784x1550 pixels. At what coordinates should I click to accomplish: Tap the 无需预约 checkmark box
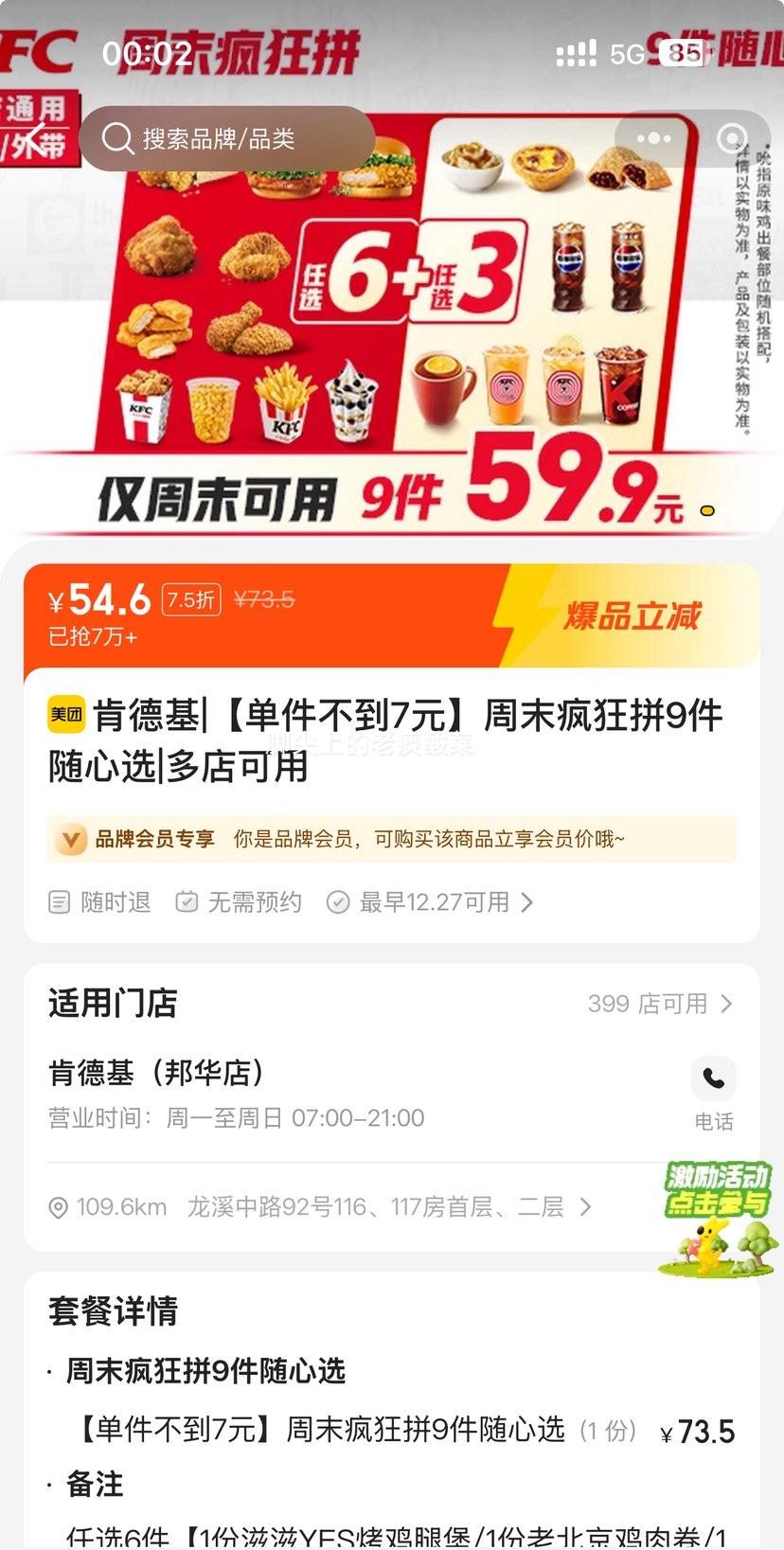[187, 902]
